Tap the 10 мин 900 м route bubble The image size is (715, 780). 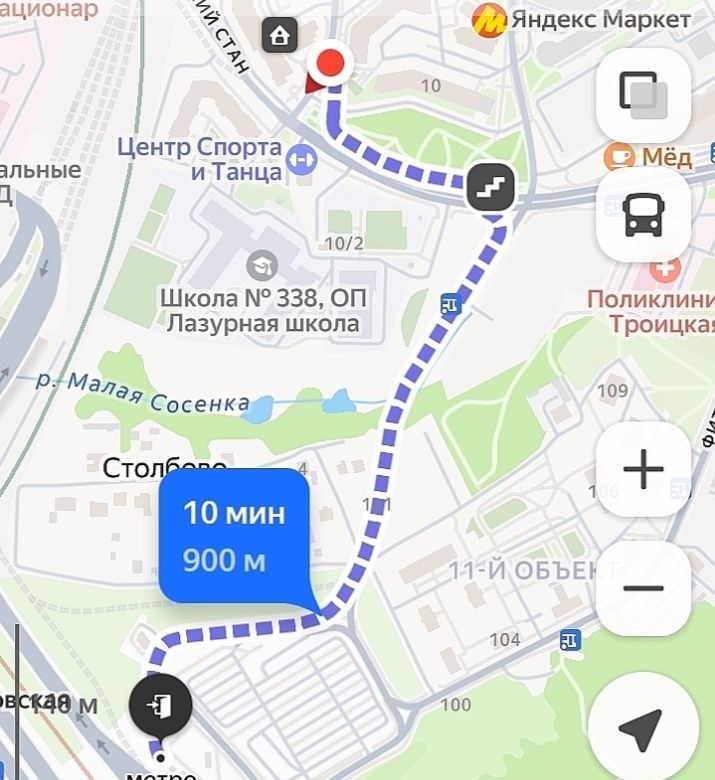(235, 536)
